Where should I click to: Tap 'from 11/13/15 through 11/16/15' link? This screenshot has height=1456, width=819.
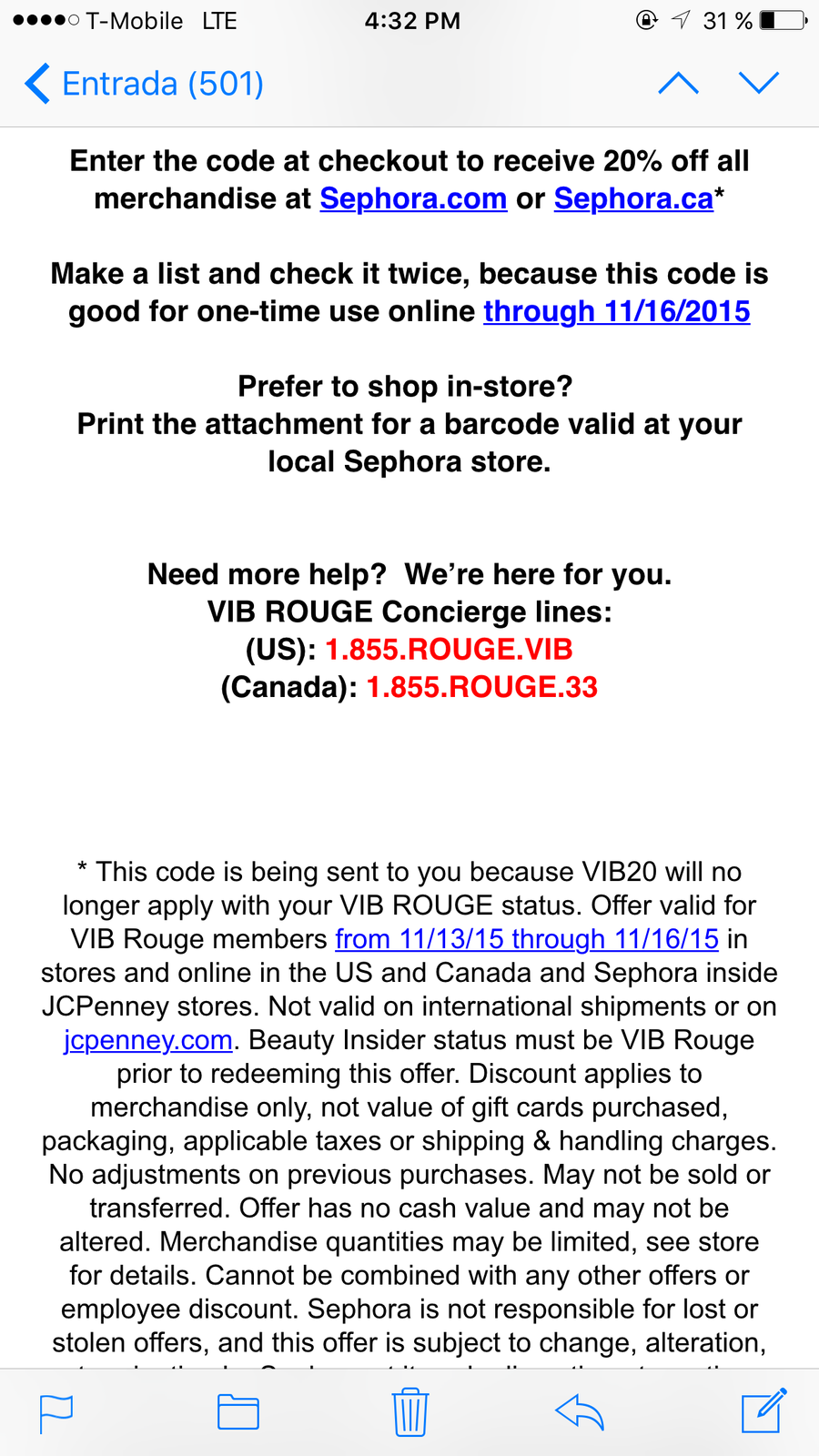(527, 938)
